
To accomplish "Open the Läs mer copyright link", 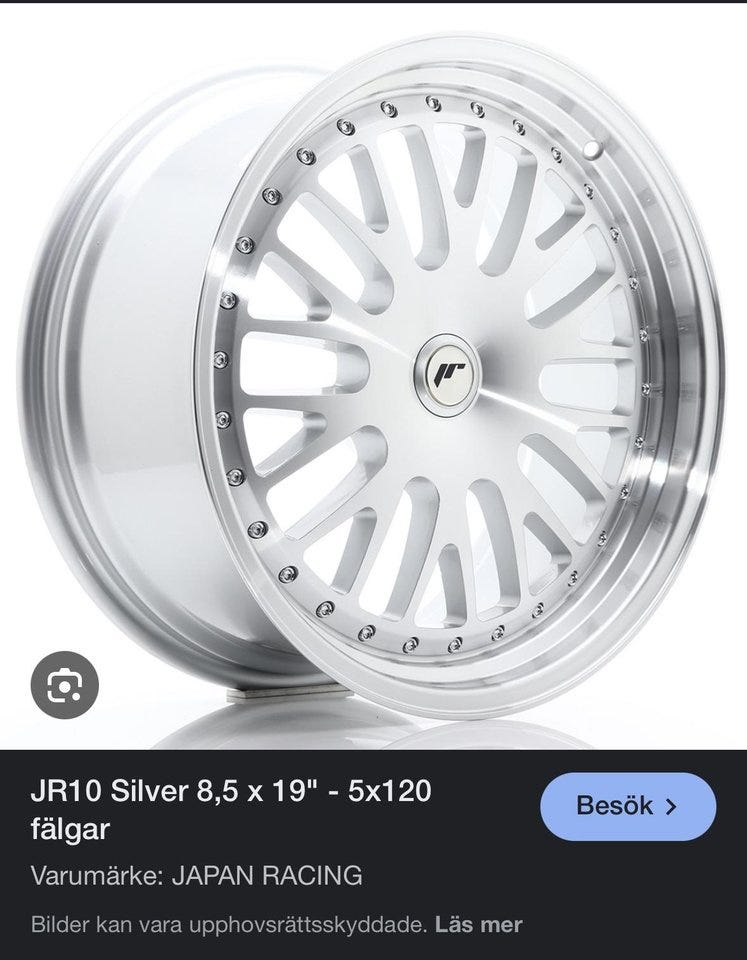I will coord(479,925).
